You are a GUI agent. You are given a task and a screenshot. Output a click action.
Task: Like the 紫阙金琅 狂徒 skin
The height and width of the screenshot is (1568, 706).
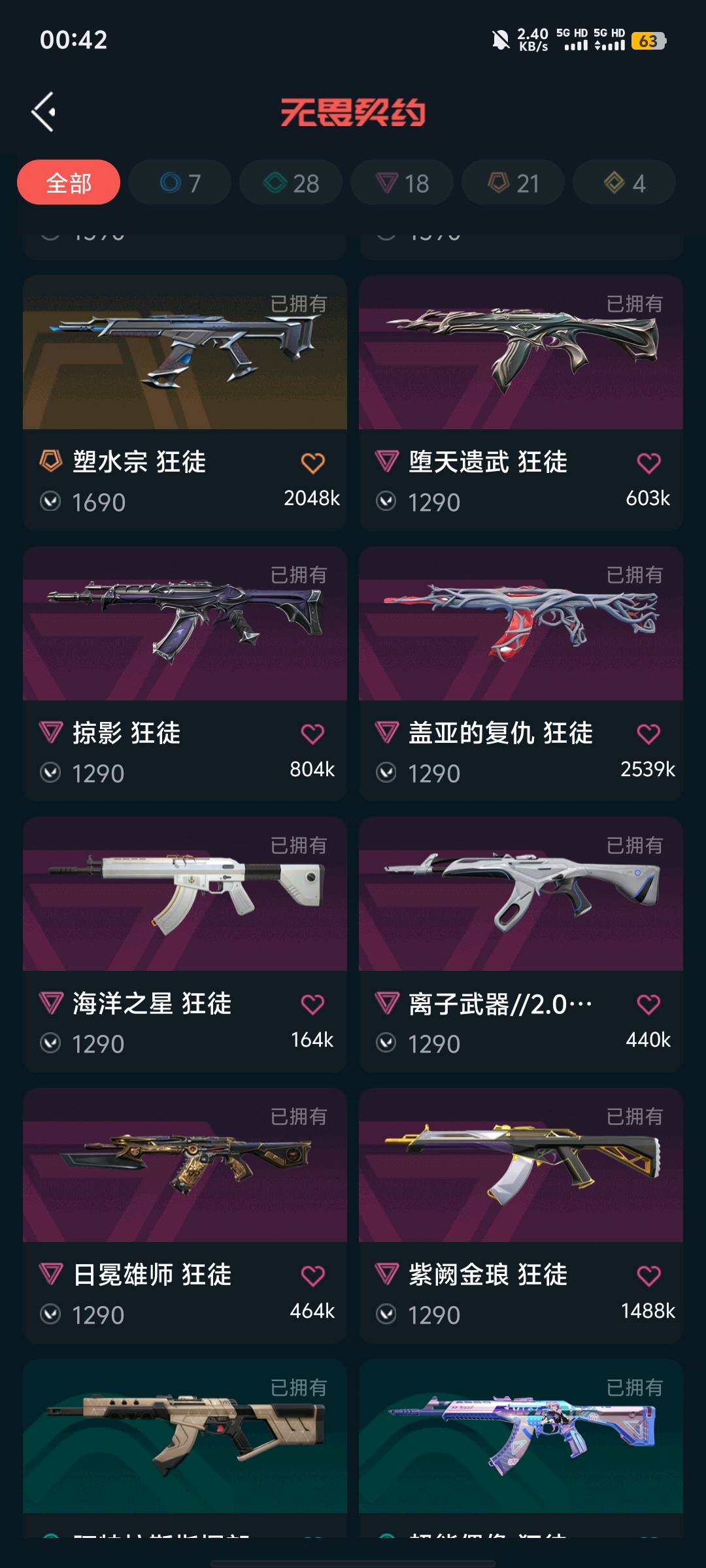tap(648, 1275)
